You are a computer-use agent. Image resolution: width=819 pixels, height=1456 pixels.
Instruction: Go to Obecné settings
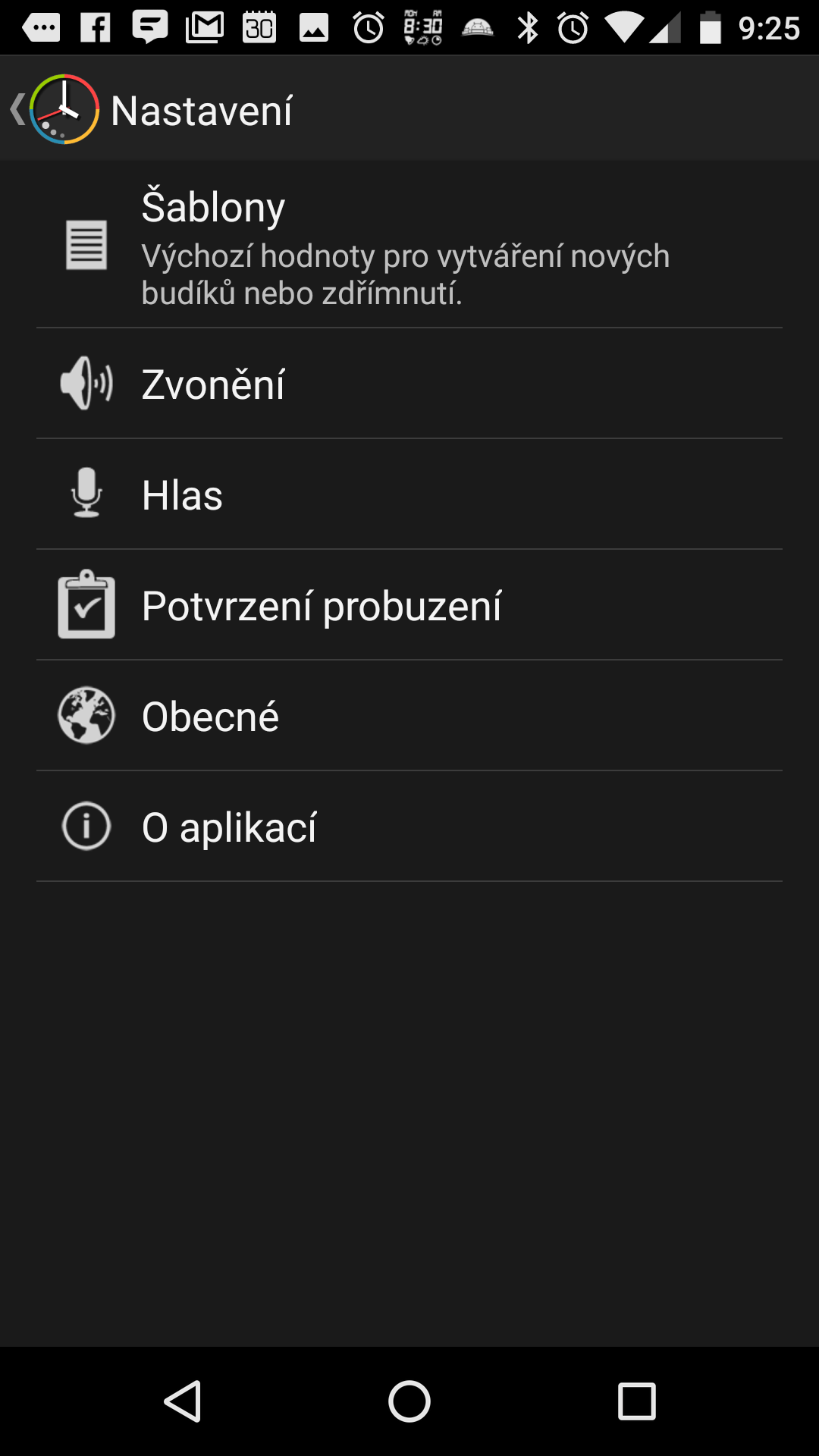pos(409,716)
